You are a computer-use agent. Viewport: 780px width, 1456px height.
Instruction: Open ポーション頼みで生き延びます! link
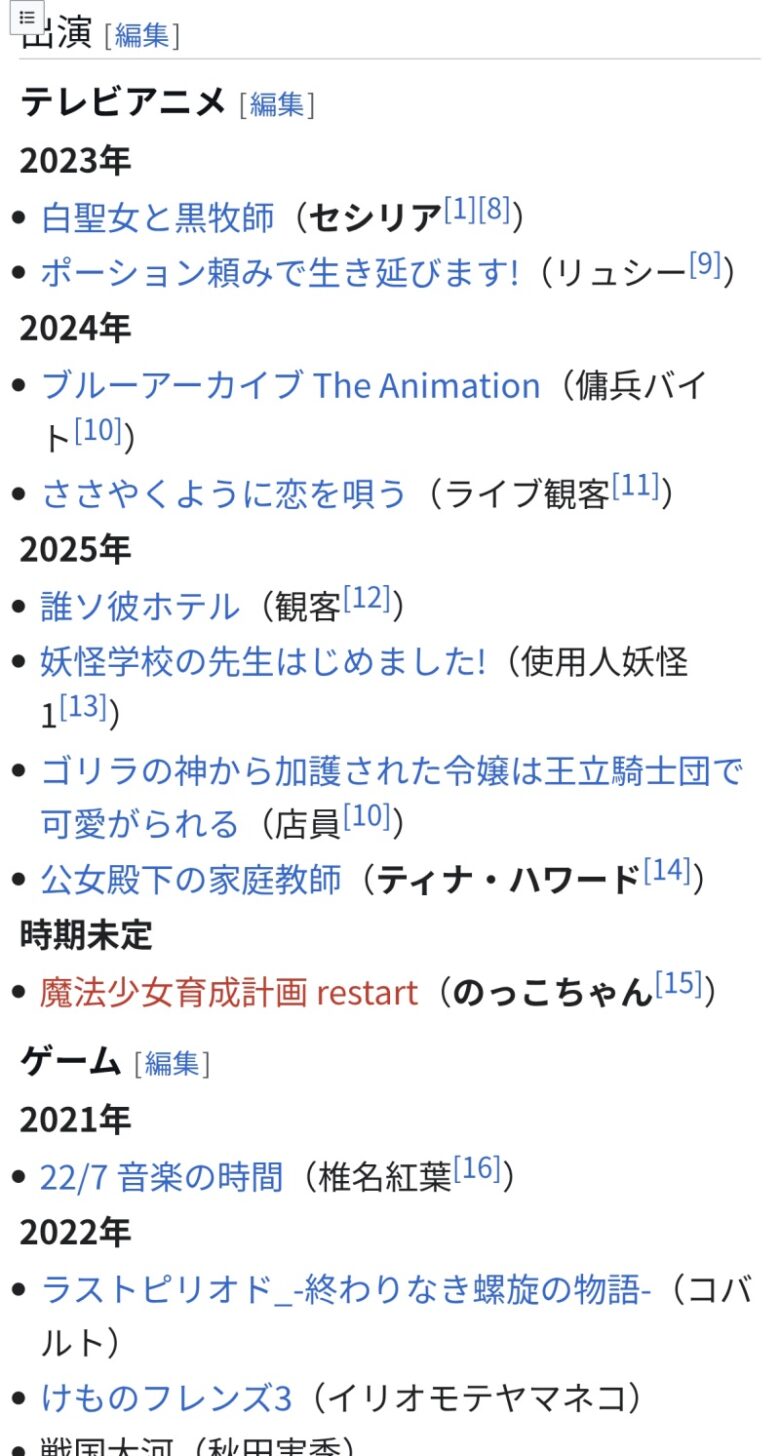tap(279, 272)
